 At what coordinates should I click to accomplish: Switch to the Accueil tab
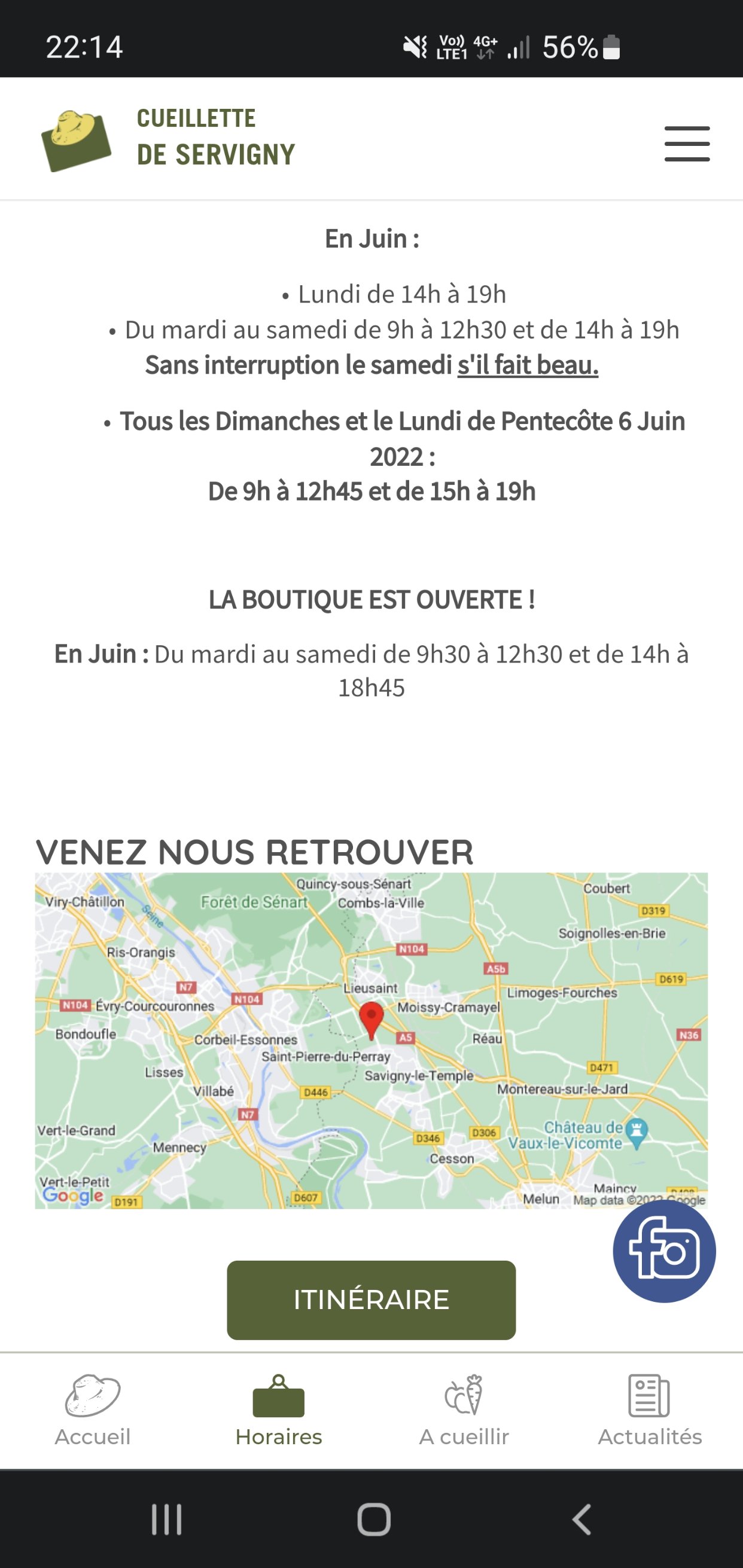[x=93, y=1409]
